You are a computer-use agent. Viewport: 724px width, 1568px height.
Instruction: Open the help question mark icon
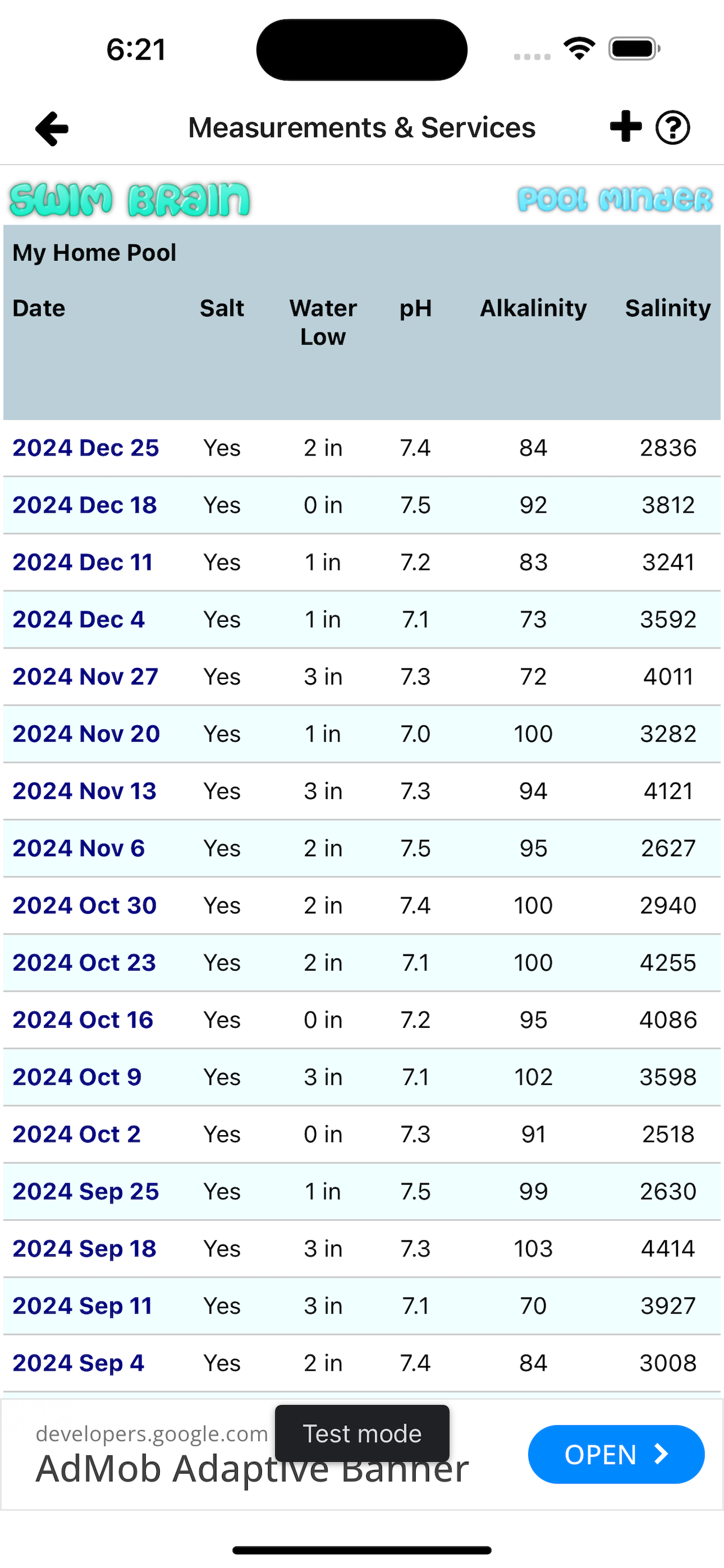tap(672, 128)
